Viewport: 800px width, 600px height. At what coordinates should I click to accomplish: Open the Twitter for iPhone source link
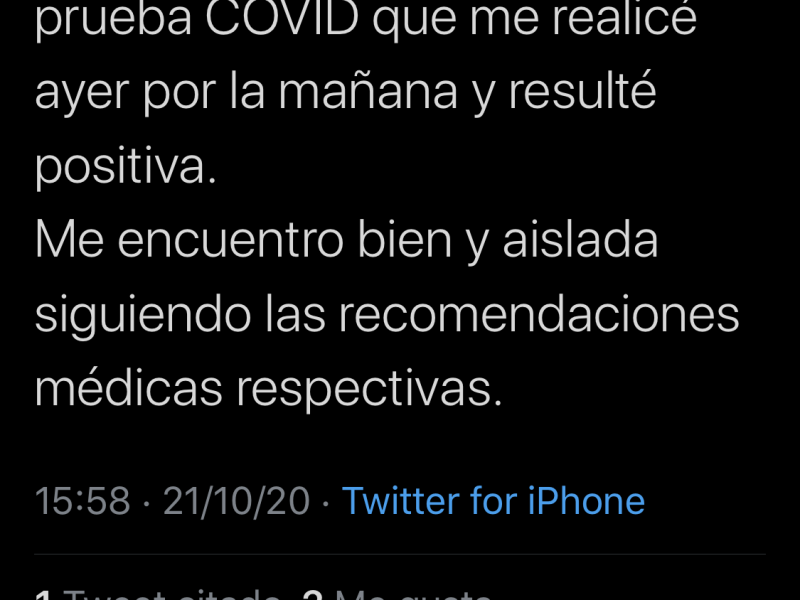(x=493, y=501)
